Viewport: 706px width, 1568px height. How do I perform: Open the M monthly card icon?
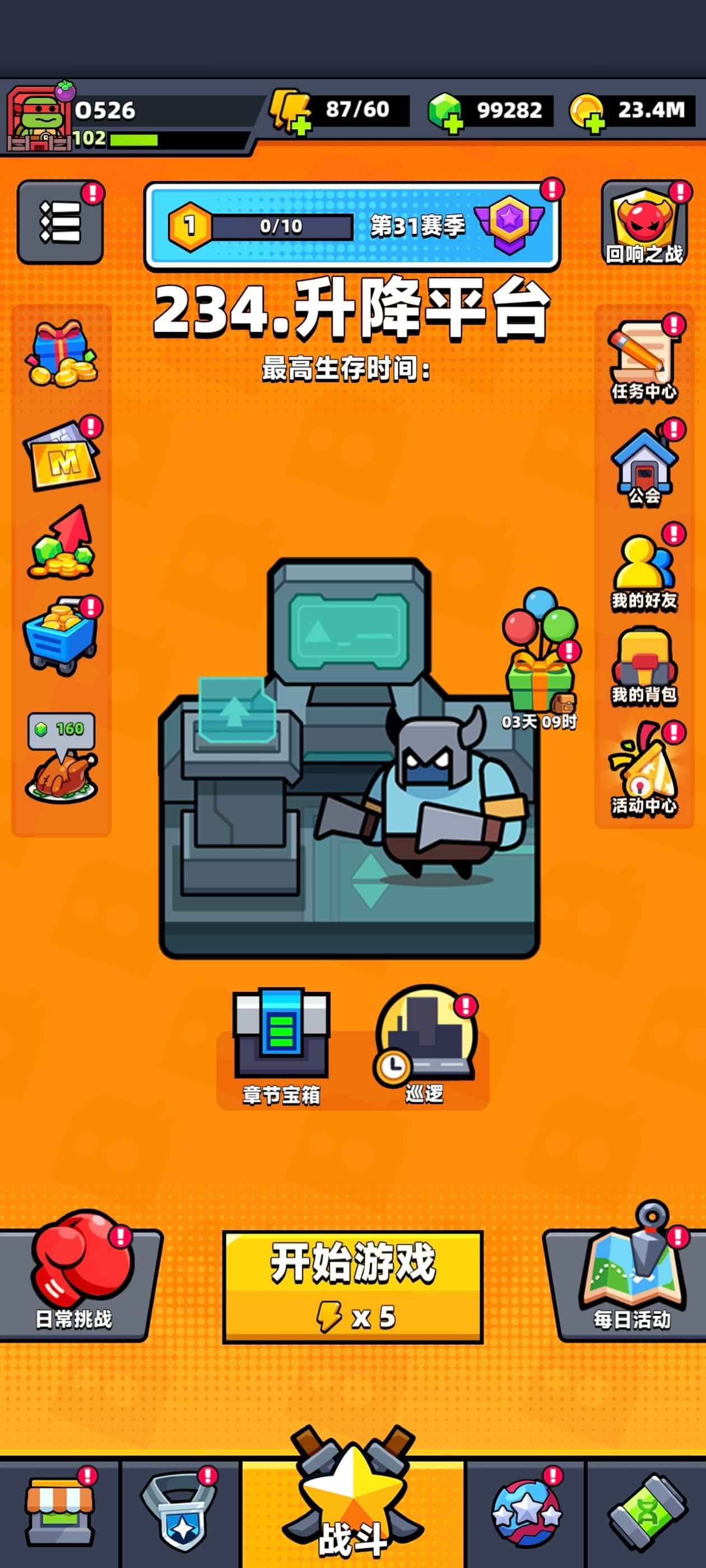point(61,456)
